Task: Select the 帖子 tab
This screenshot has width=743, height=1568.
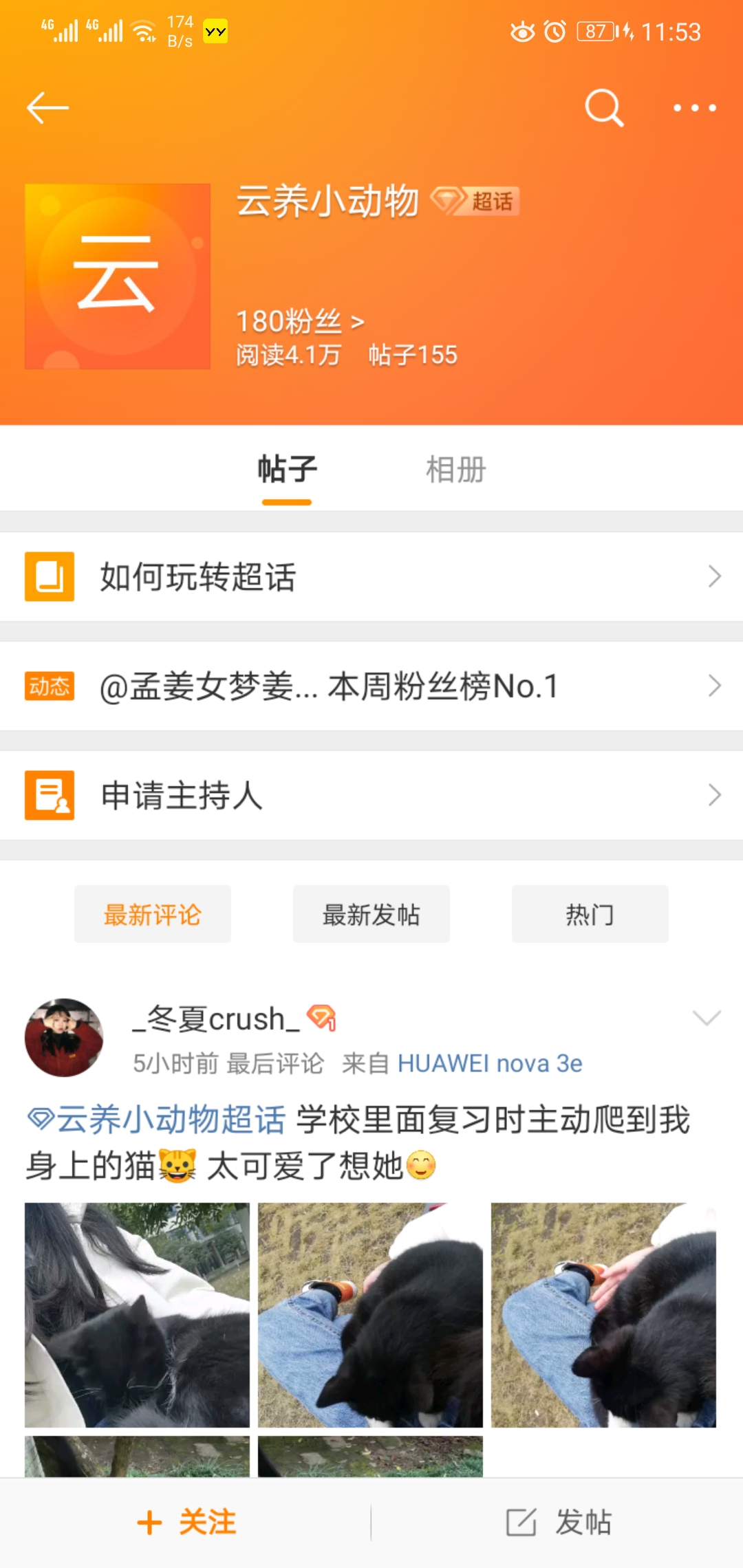Action: point(287,470)
